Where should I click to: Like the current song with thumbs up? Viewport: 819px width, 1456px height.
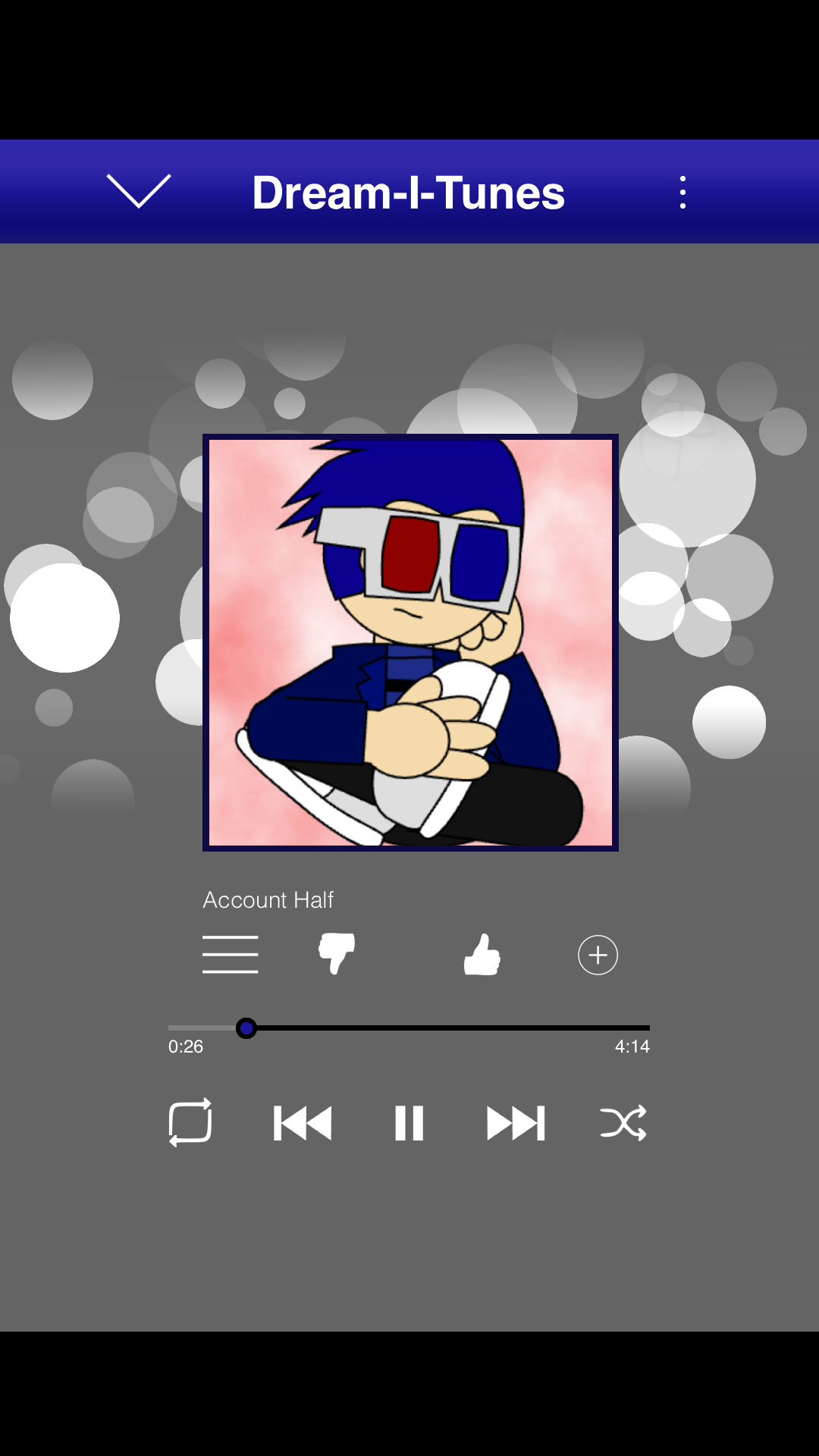pyautogui.click(x=482, y=954)
